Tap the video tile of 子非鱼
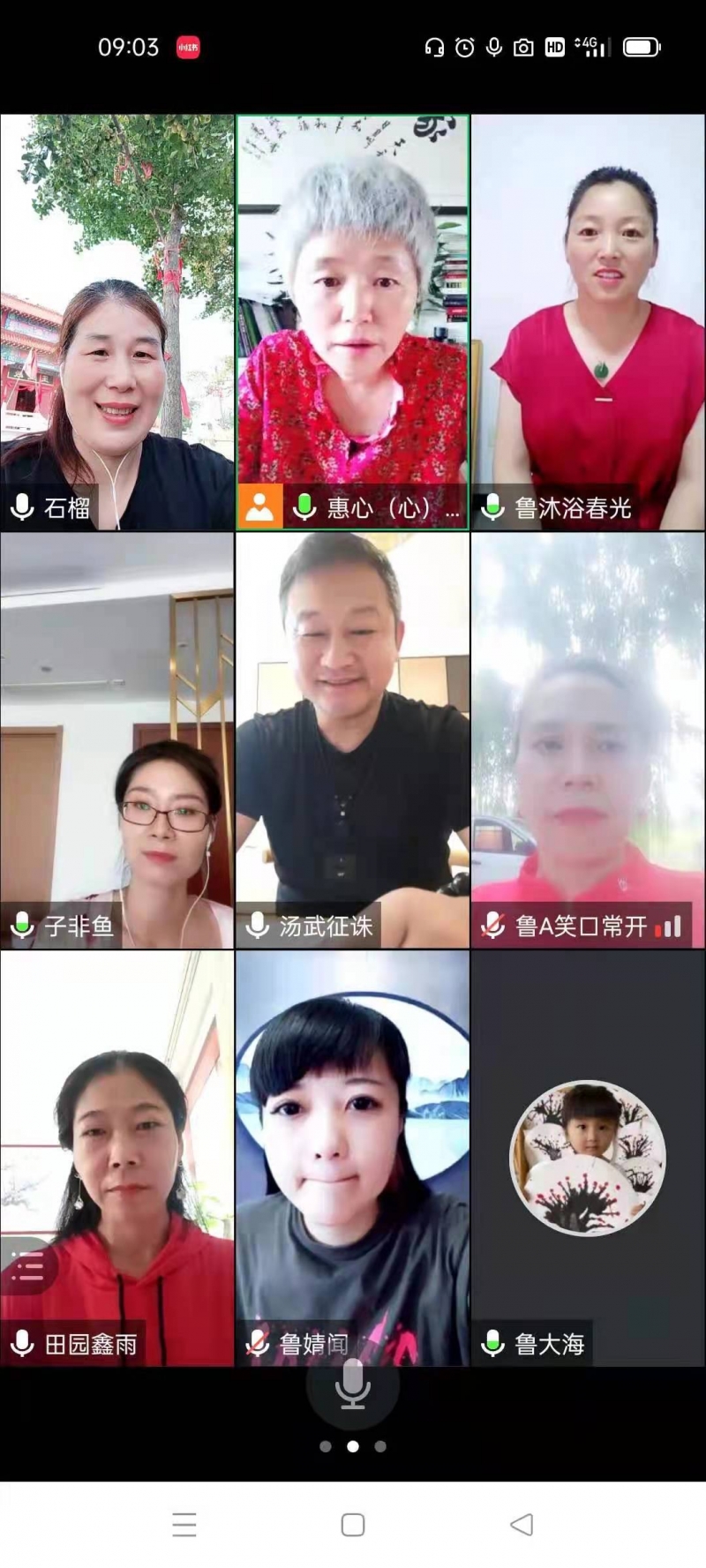 [116, 739]
